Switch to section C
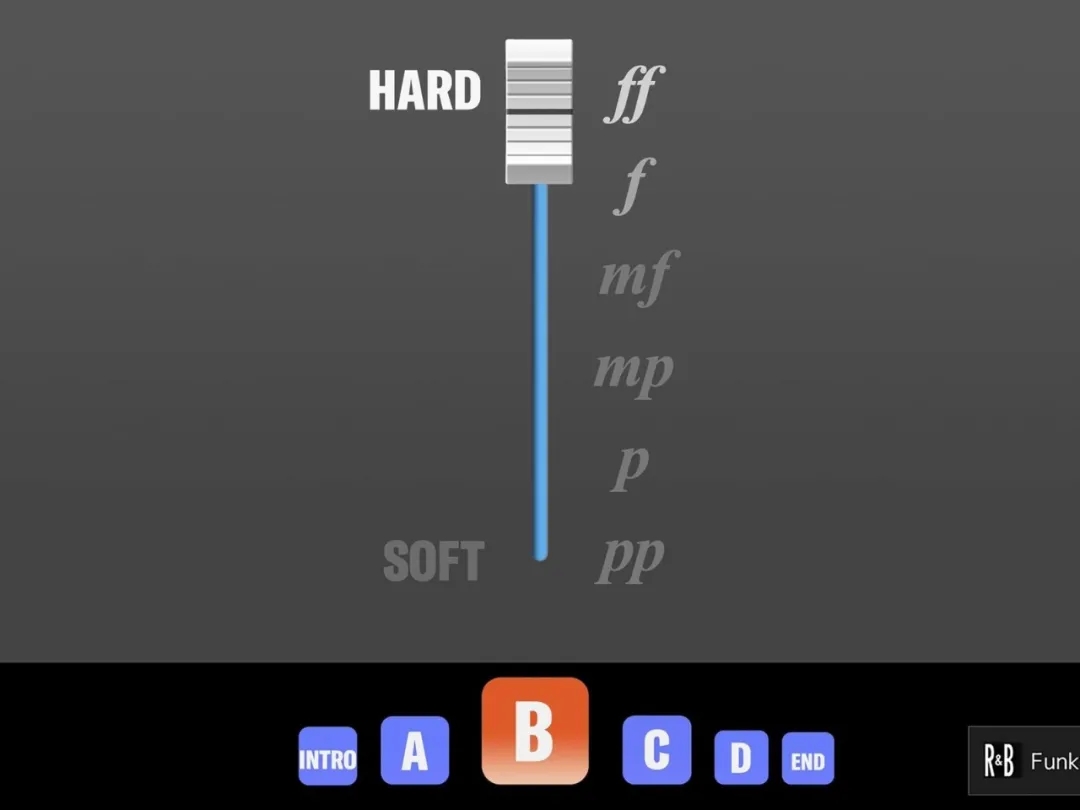The width and height of the screenshot is (1080, 810). [x=656, y=750]
